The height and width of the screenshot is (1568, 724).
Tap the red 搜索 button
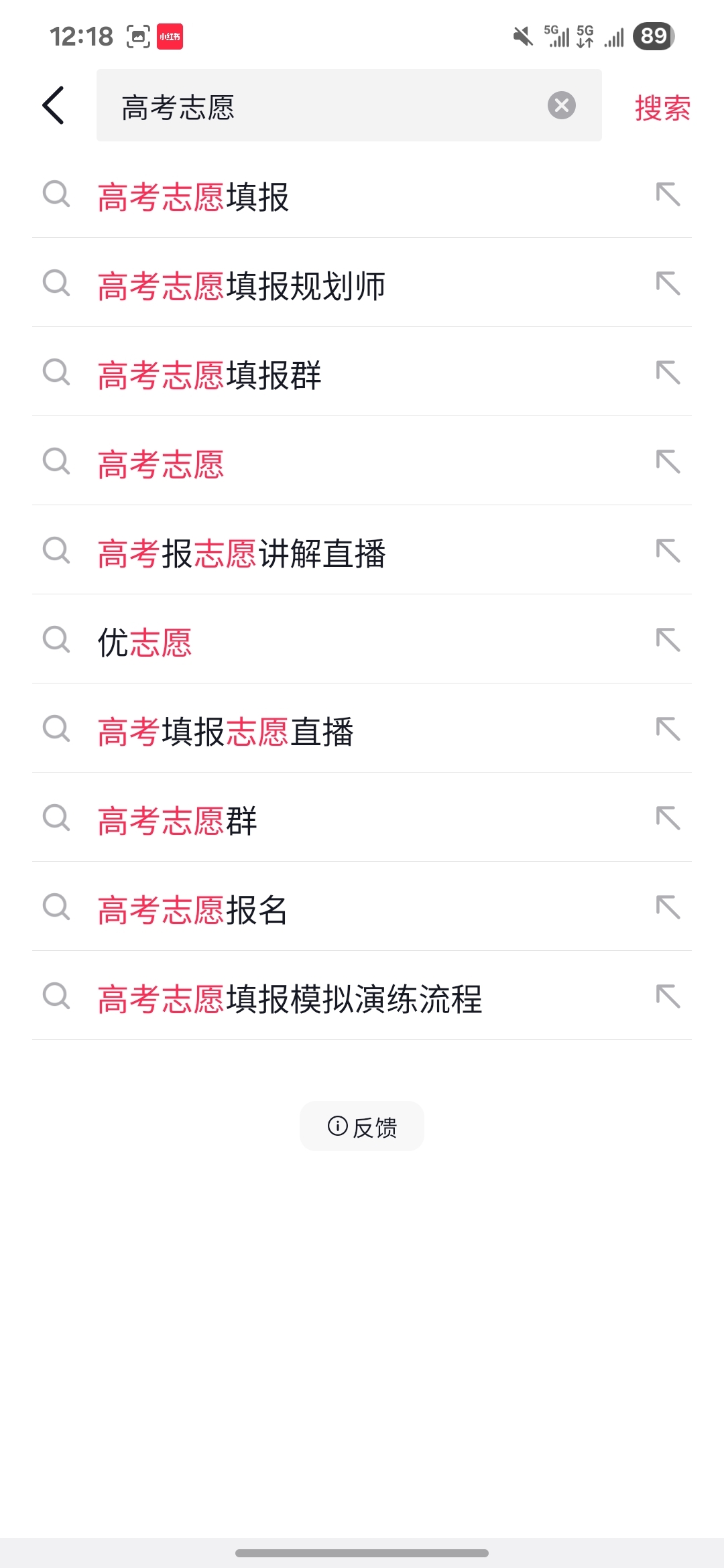[662, 107]
